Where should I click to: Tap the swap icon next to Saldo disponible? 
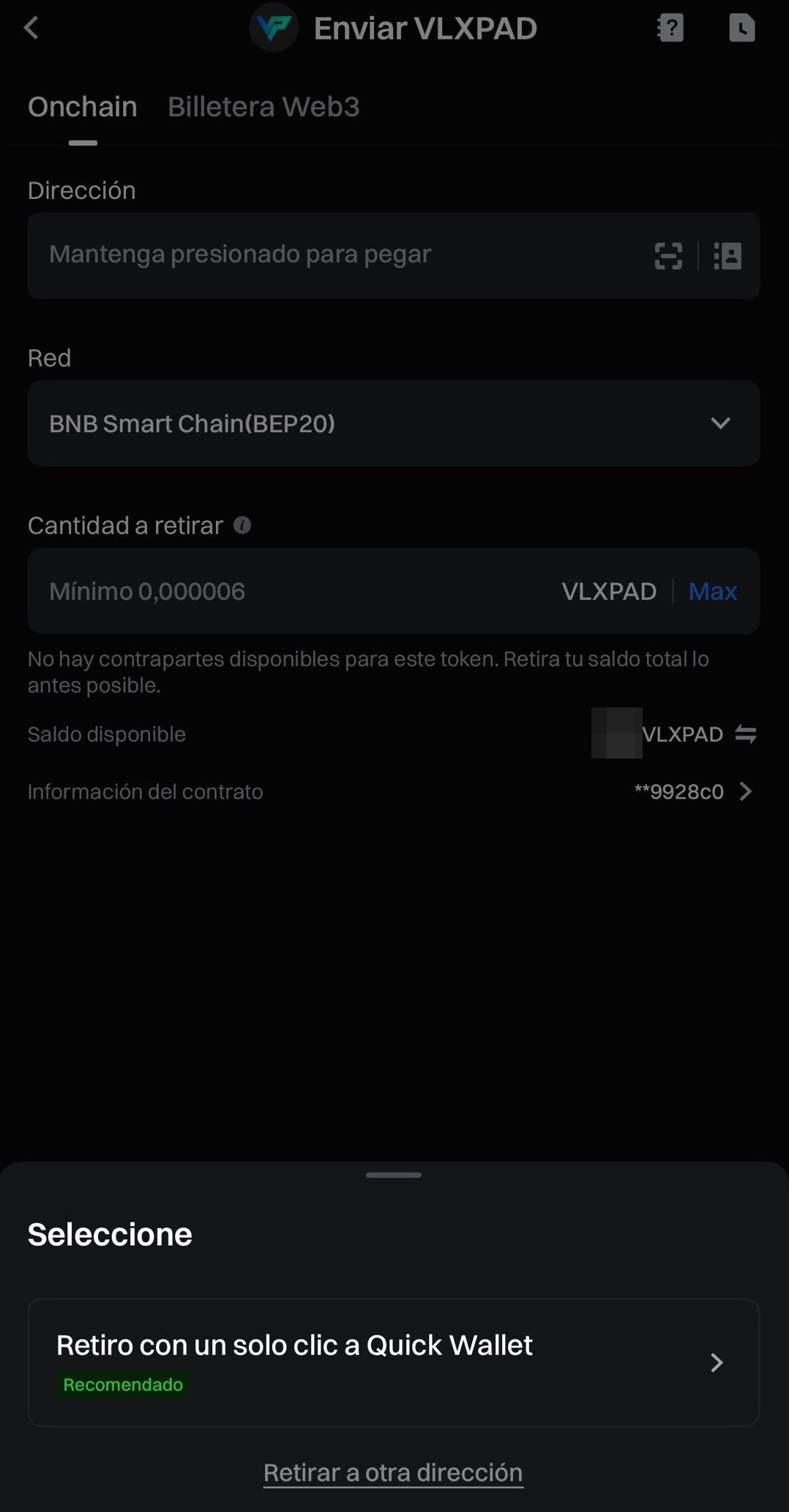point(745,734)
